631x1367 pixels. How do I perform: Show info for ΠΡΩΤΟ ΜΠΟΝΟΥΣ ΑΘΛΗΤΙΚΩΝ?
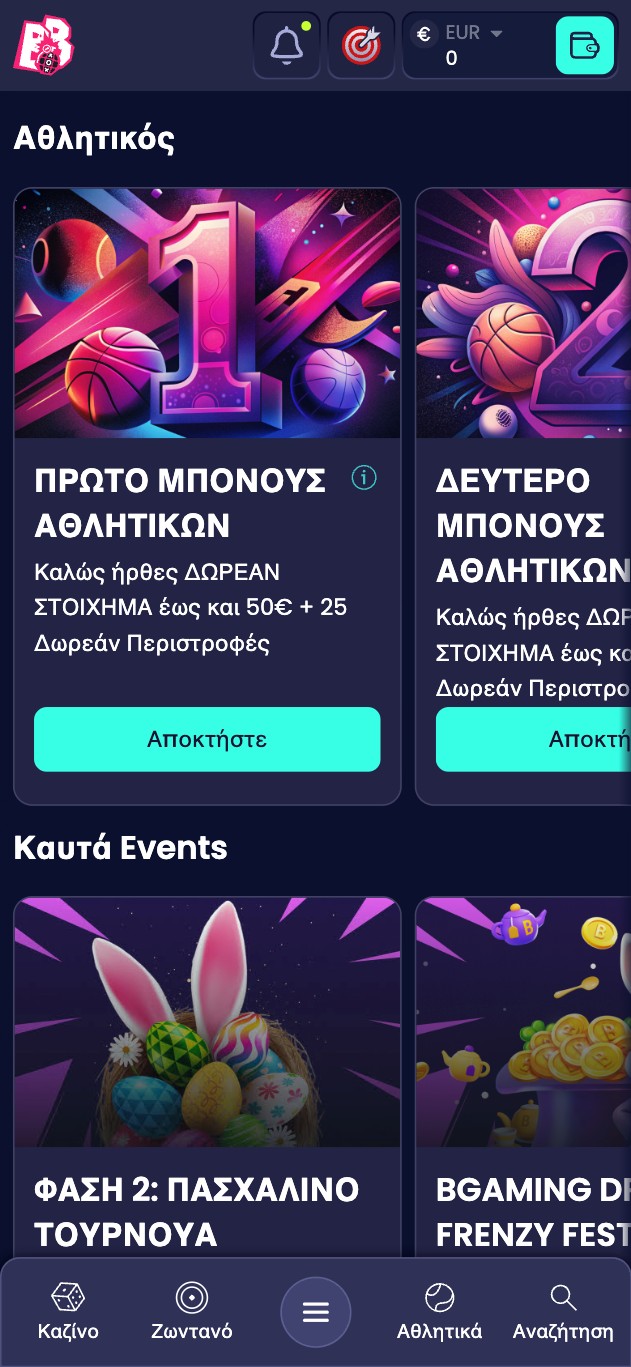point(364,479)
